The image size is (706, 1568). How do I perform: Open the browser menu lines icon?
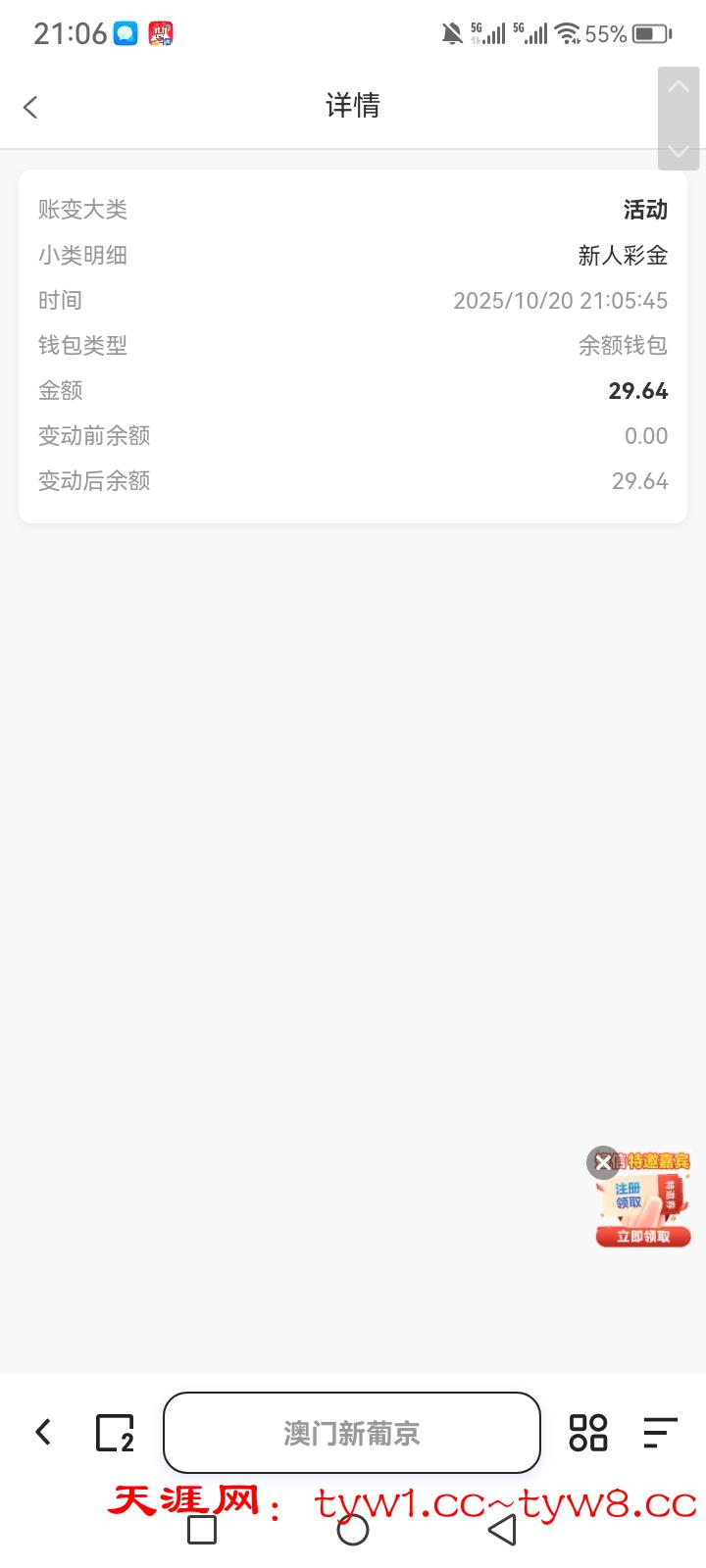pyautogui.click(x=660, y=1433)
